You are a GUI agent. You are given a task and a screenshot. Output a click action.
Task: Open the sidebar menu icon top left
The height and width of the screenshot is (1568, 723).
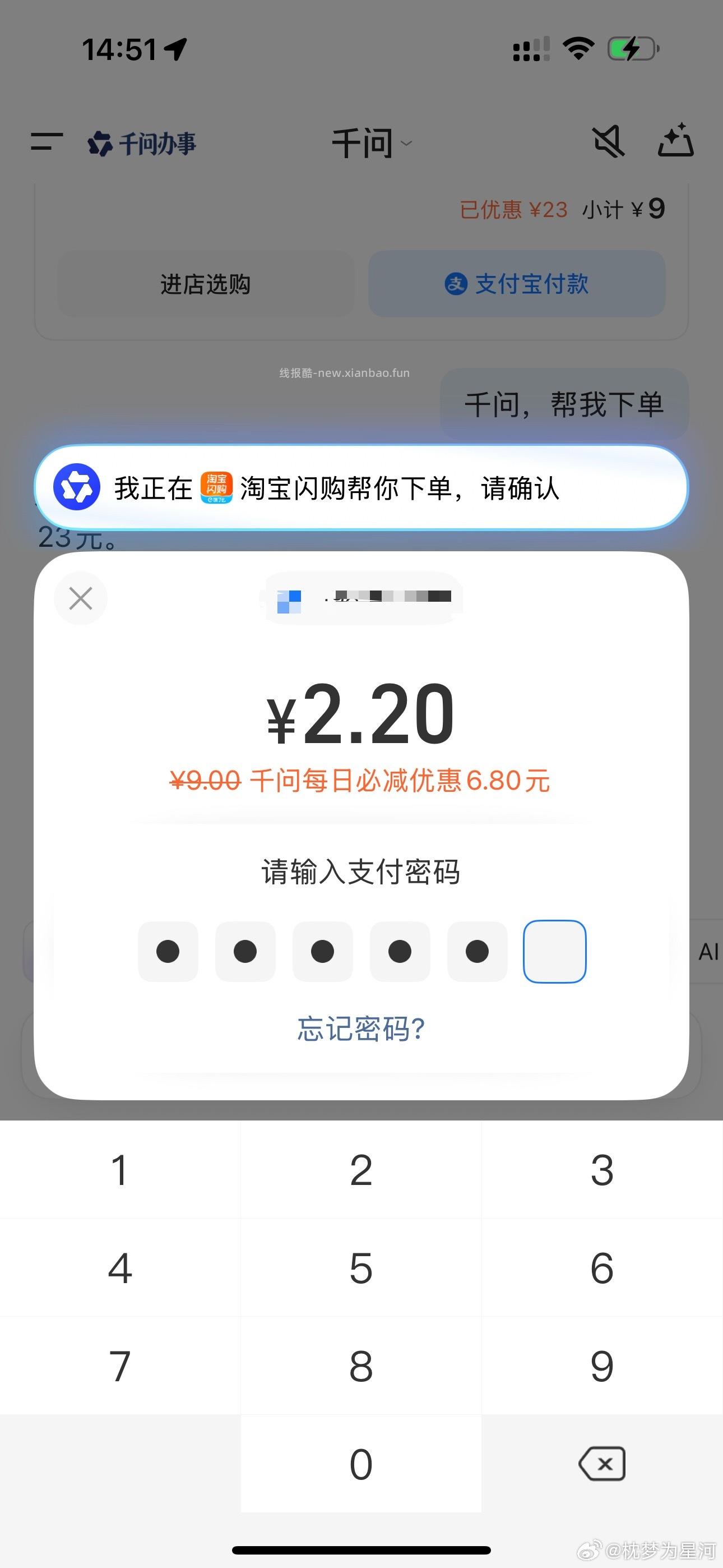click(x=47, y=142)
